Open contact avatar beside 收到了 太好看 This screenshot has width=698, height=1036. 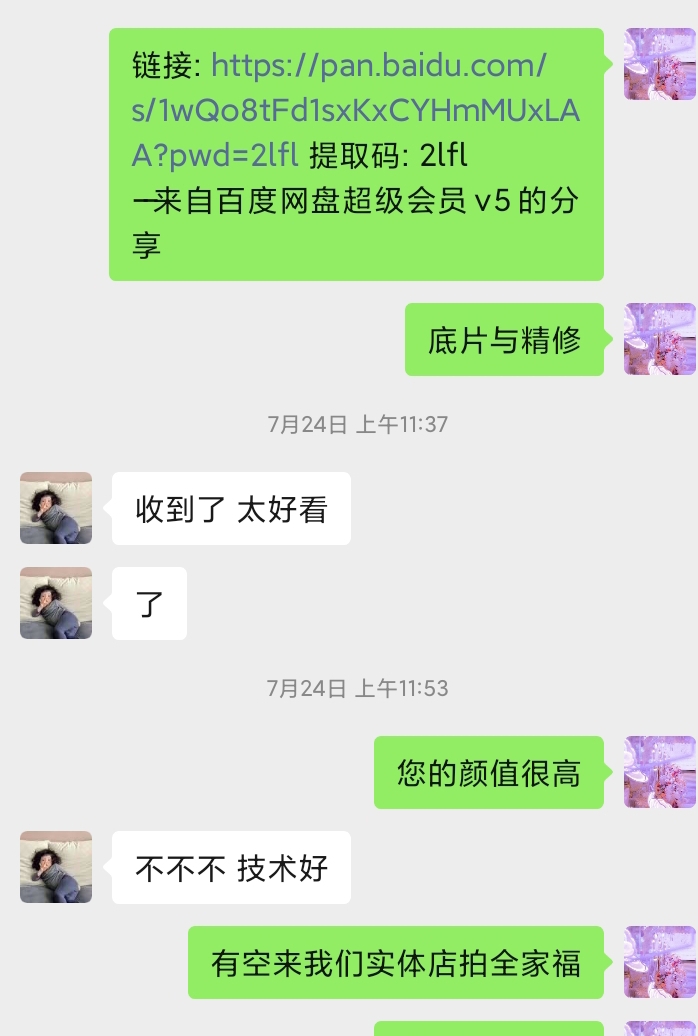pyautogui.click(x=56, y=508)
